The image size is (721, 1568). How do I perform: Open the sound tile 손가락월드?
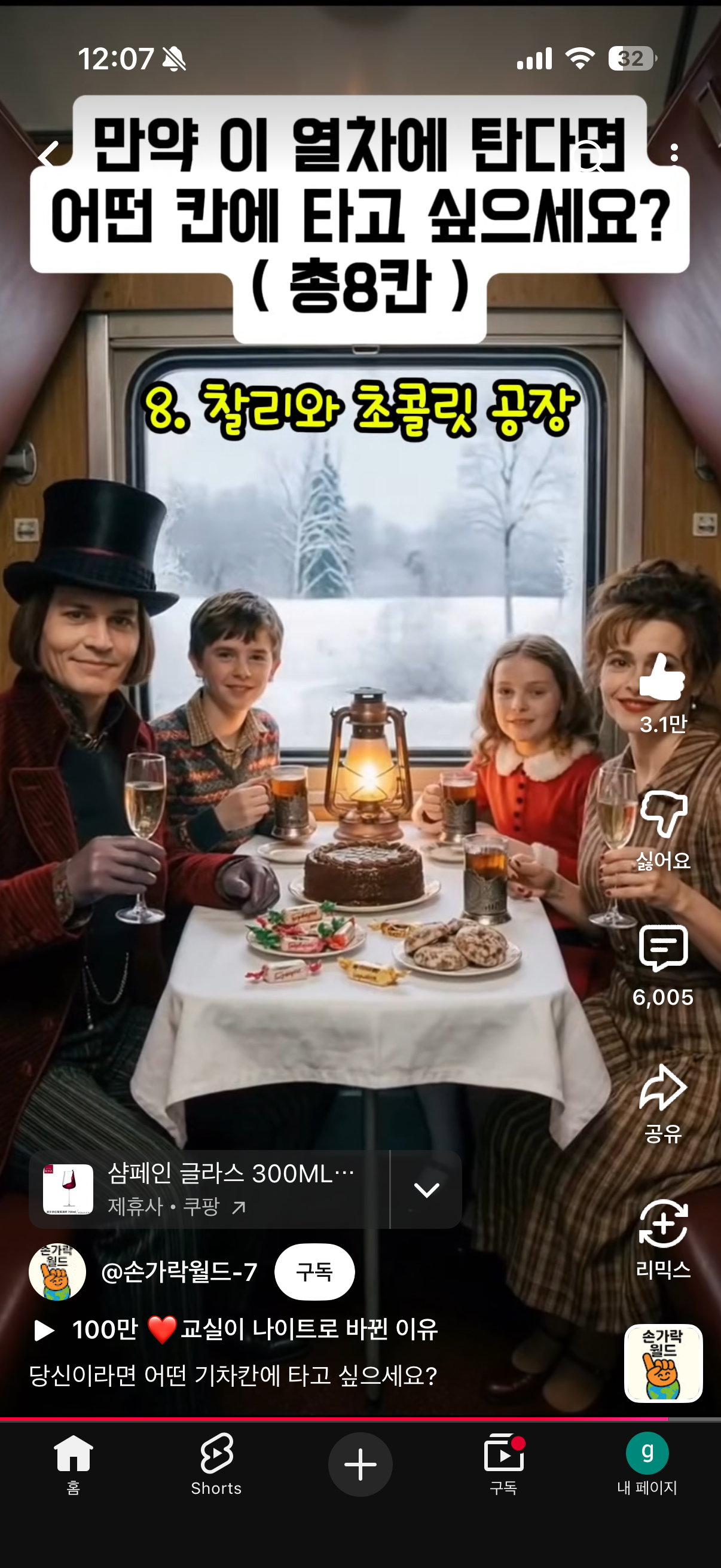click(x=662, y=1363)
